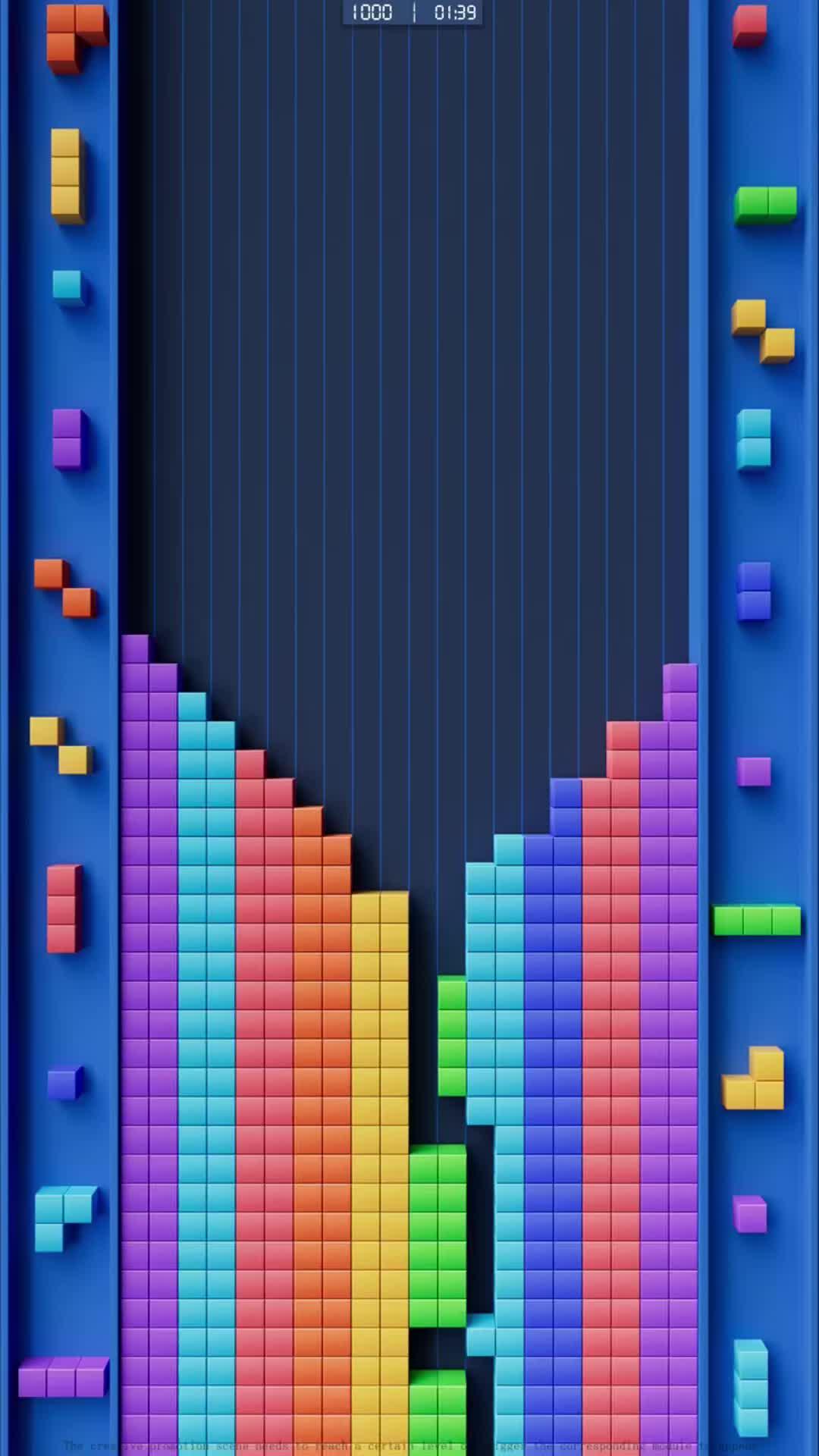This screenshot has height=1456, width=819.
Task: Select the blue vertical two-block piece on right
Action: point(755,591)
